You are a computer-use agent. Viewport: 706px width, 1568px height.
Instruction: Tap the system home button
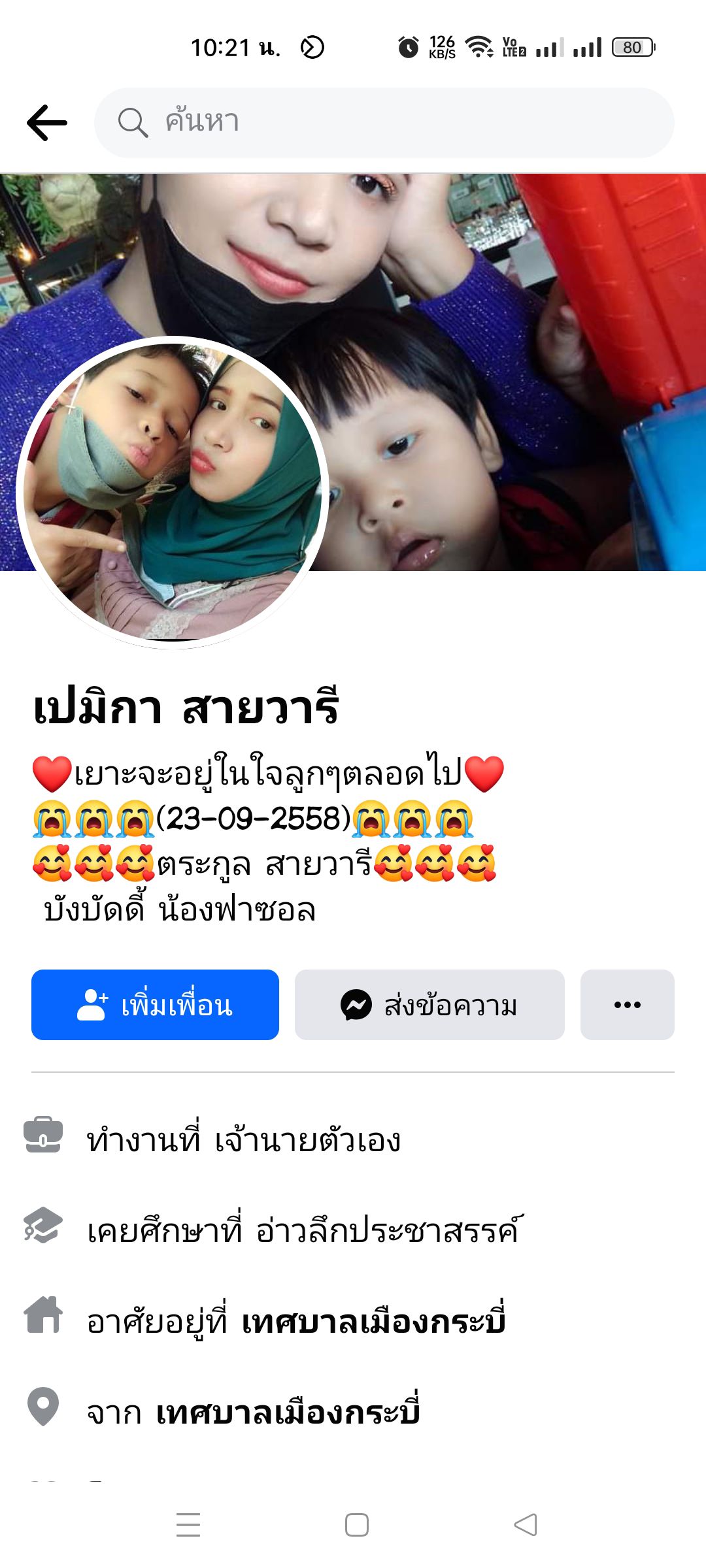click(x=356, y=1525)
